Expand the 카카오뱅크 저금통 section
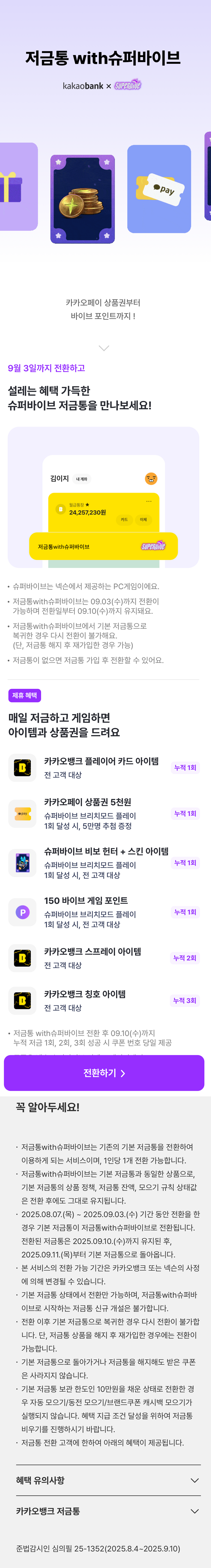This screenshot has width=211, height=1568. (x=108, y=1511)
